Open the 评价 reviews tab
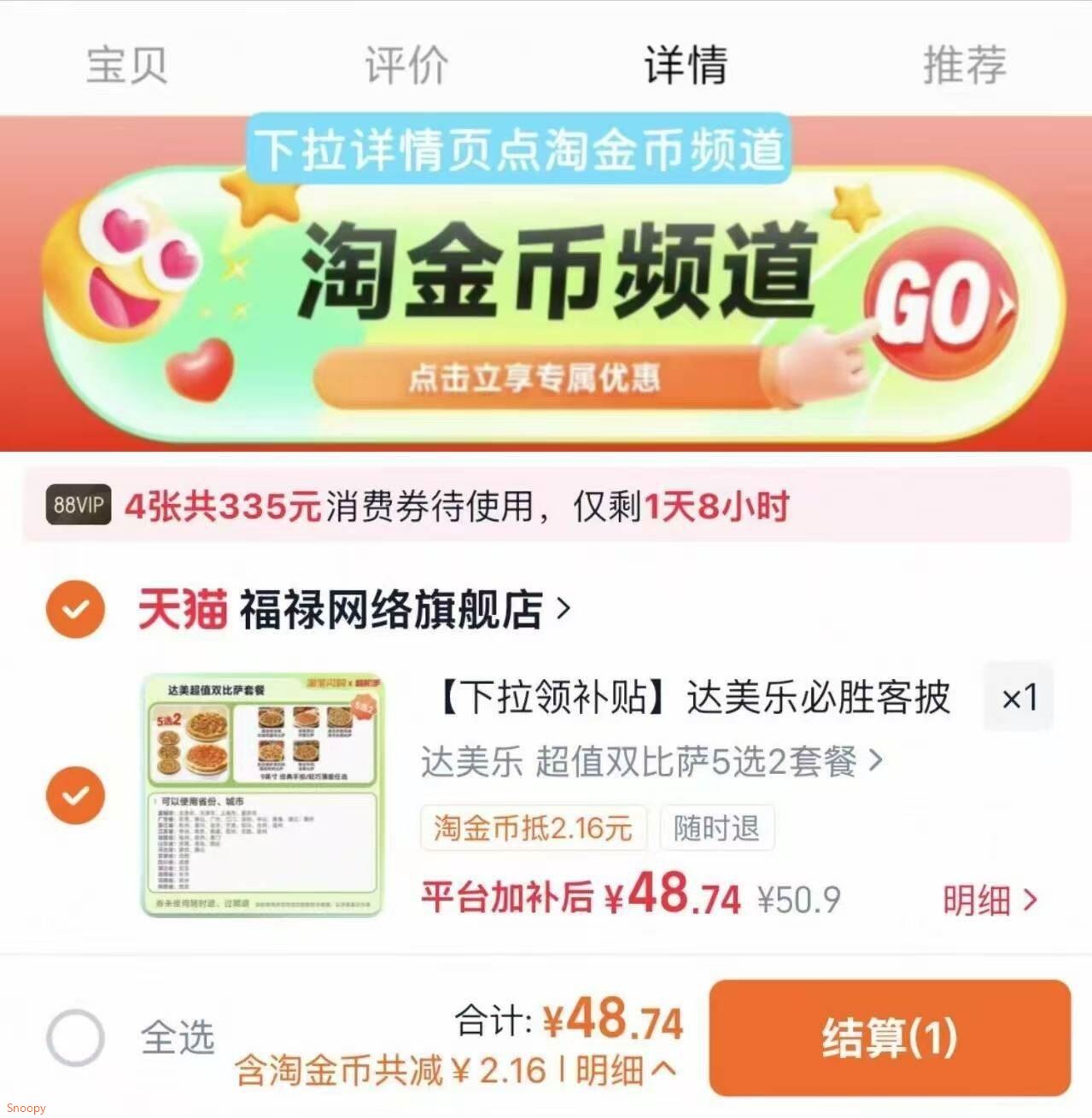 tap(406, 66)
